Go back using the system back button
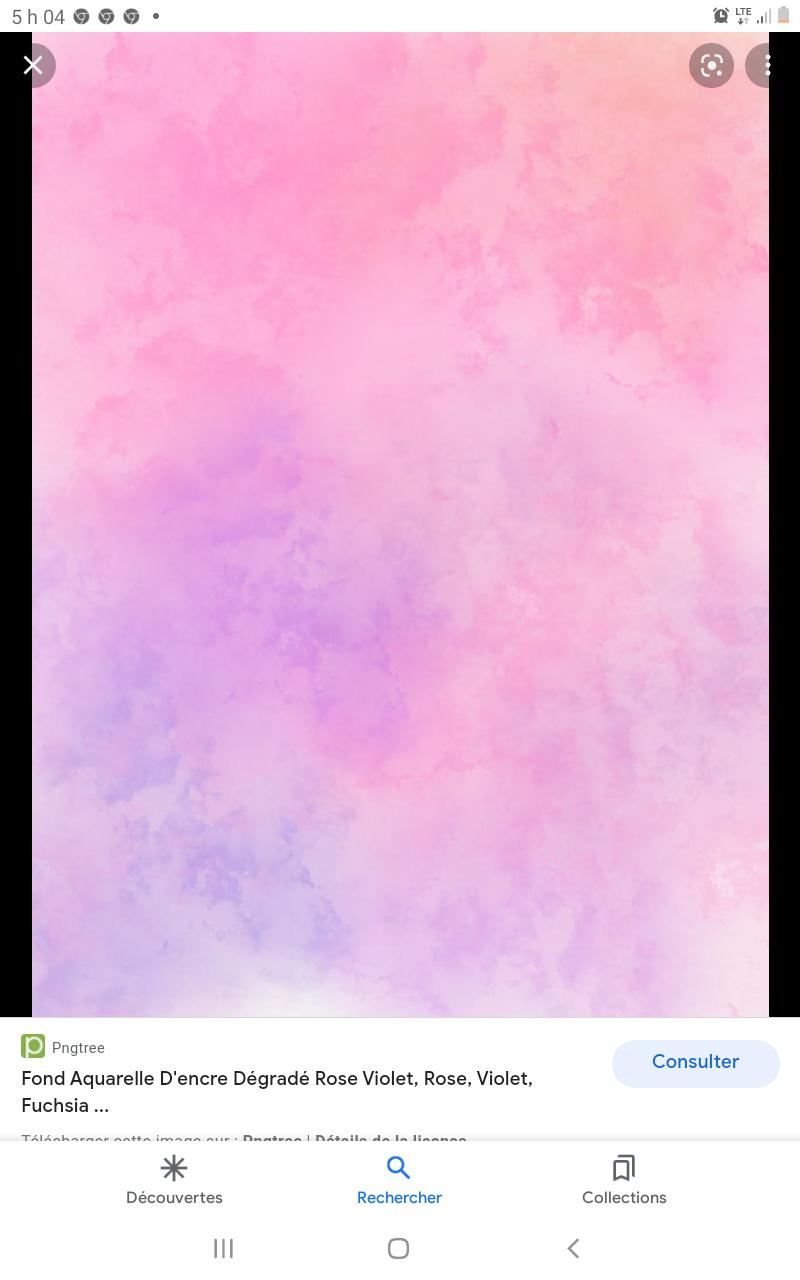Image resolution: width=800 pixels, height=1280 pixels. 573,1248
